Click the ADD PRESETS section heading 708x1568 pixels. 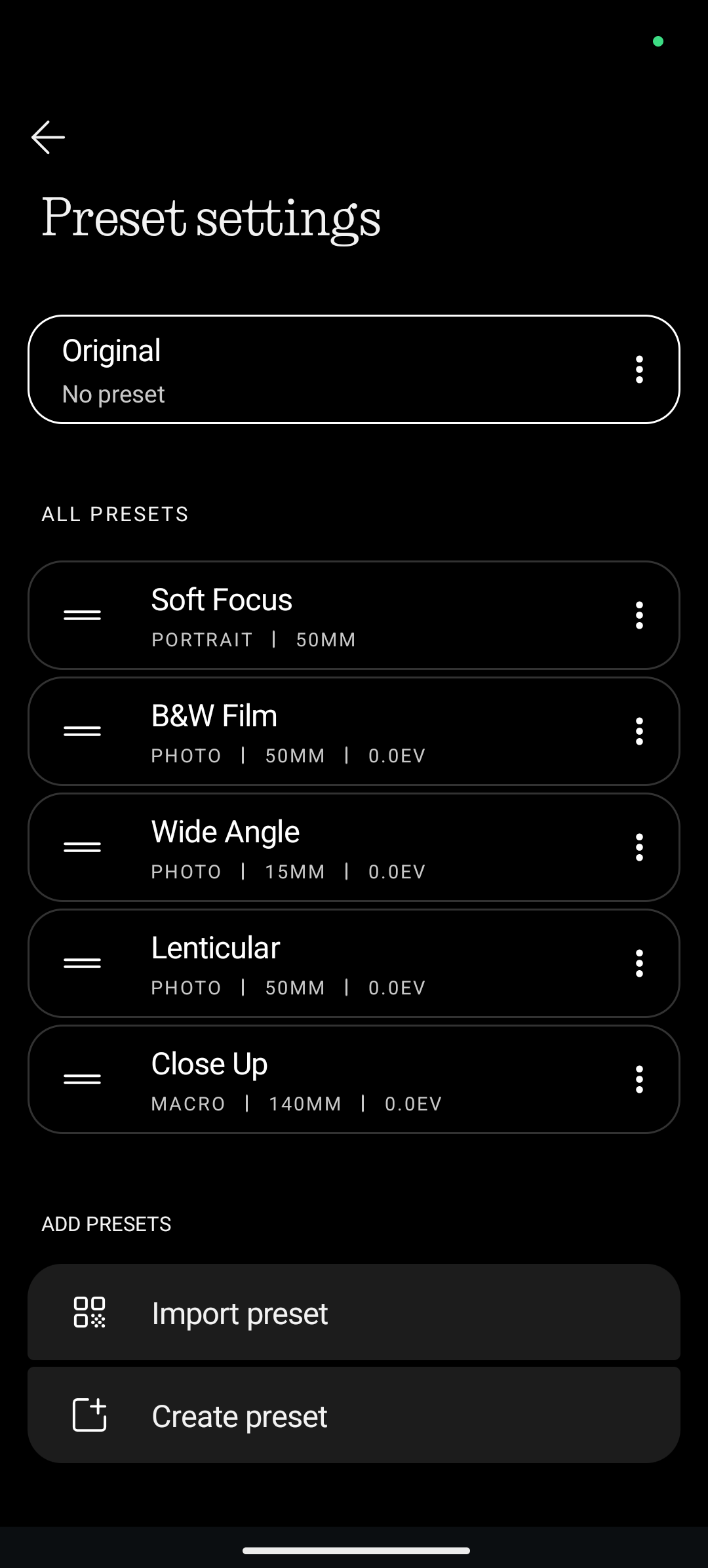[x=106, y=1224]
